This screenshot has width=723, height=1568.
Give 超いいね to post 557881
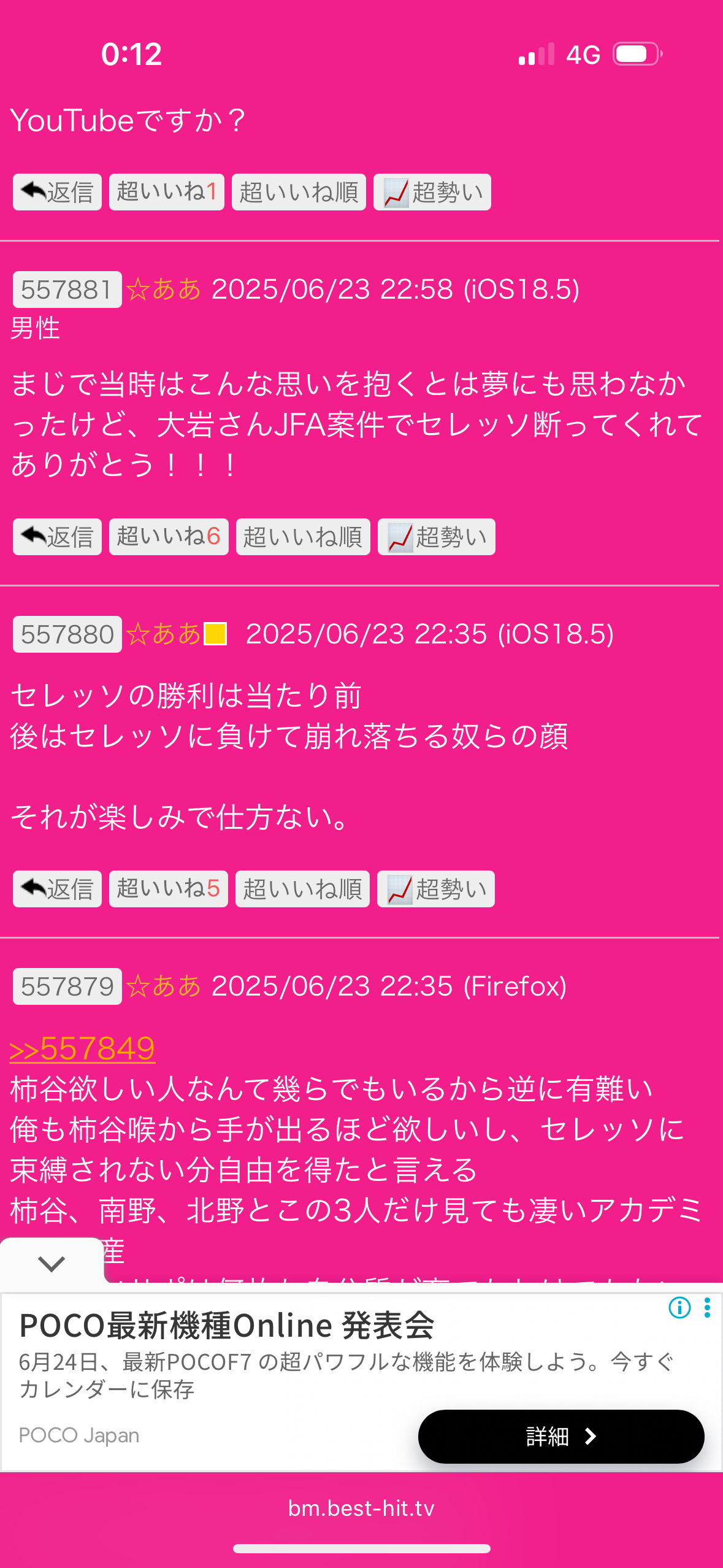tap(169, 537)
